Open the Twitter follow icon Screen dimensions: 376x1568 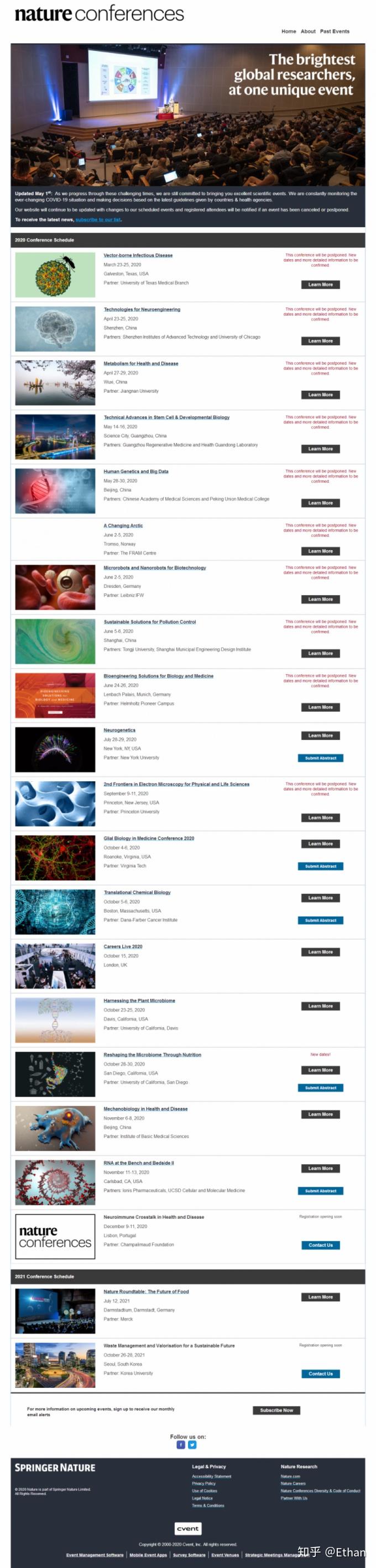[192, 1444]
